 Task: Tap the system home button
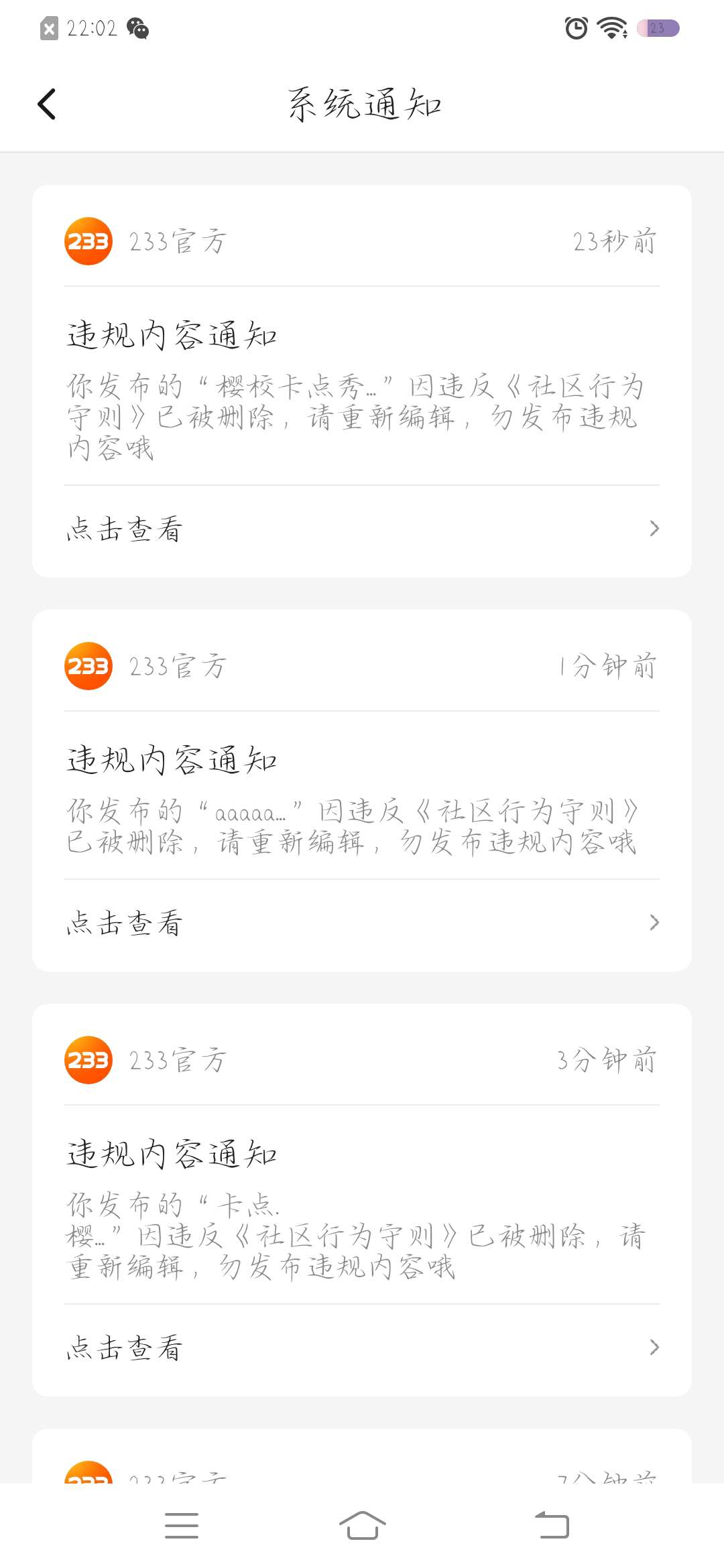point(362,1526)
